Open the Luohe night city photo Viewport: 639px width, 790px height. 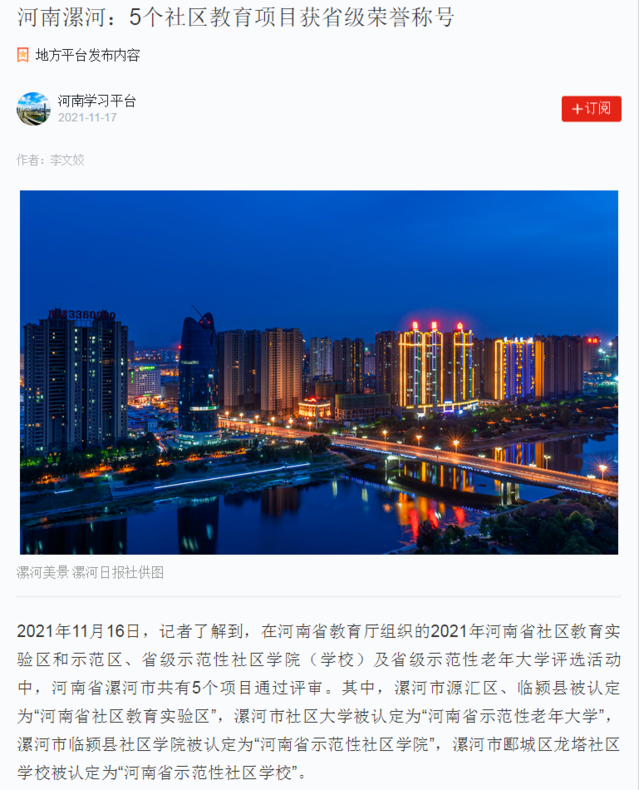[x=319, y=372]
